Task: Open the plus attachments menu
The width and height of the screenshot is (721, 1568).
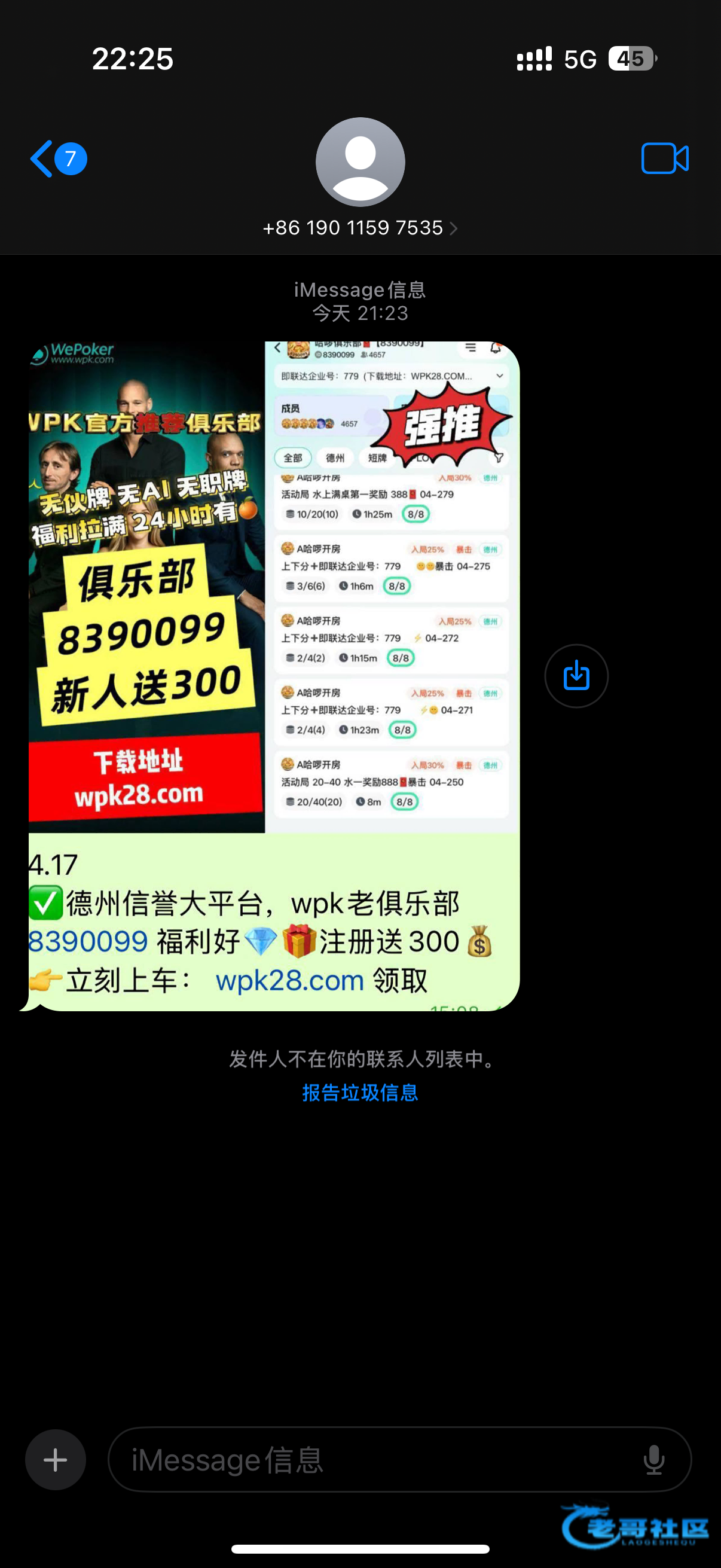Action: click(x=56, y=1460)
